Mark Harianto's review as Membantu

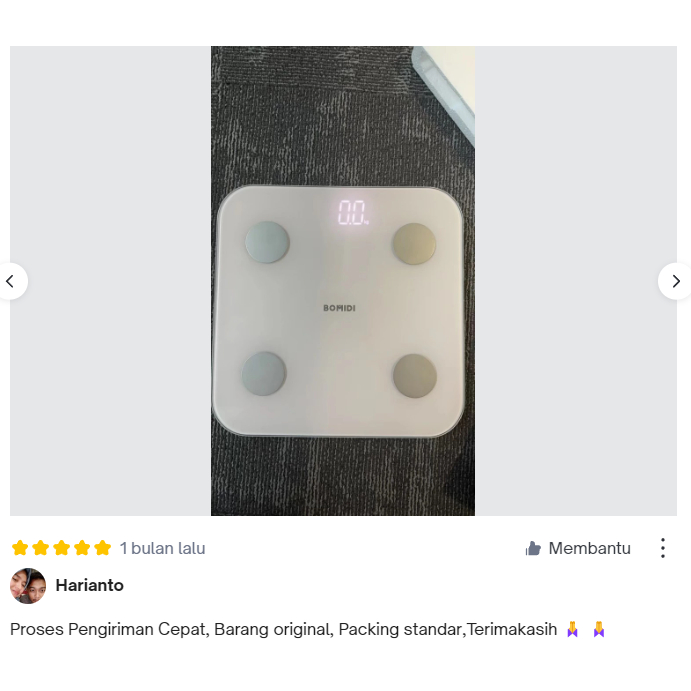(x=578, y=548)
